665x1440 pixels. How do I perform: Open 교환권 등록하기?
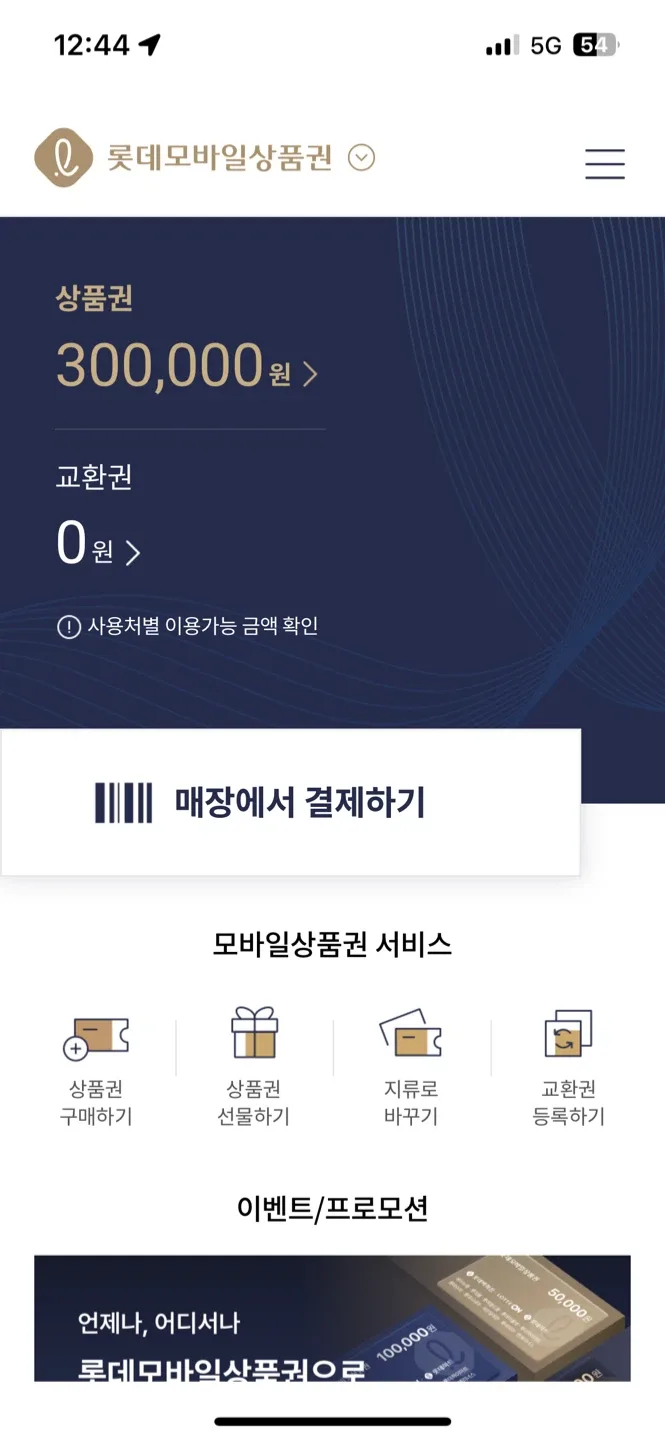pyautogui.click(x=568, y=1067)
